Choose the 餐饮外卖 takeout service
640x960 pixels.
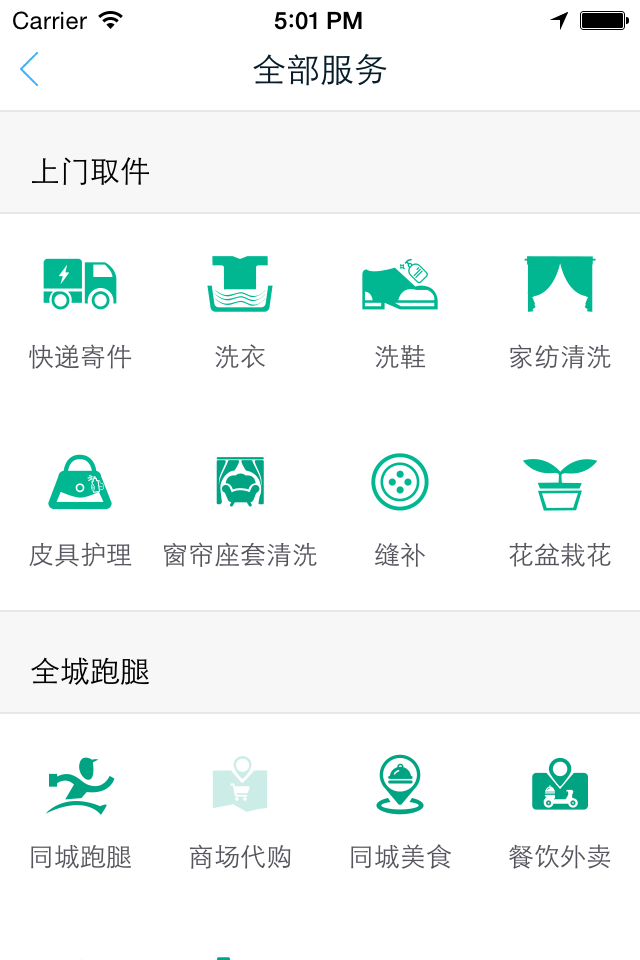click(560, 813)
